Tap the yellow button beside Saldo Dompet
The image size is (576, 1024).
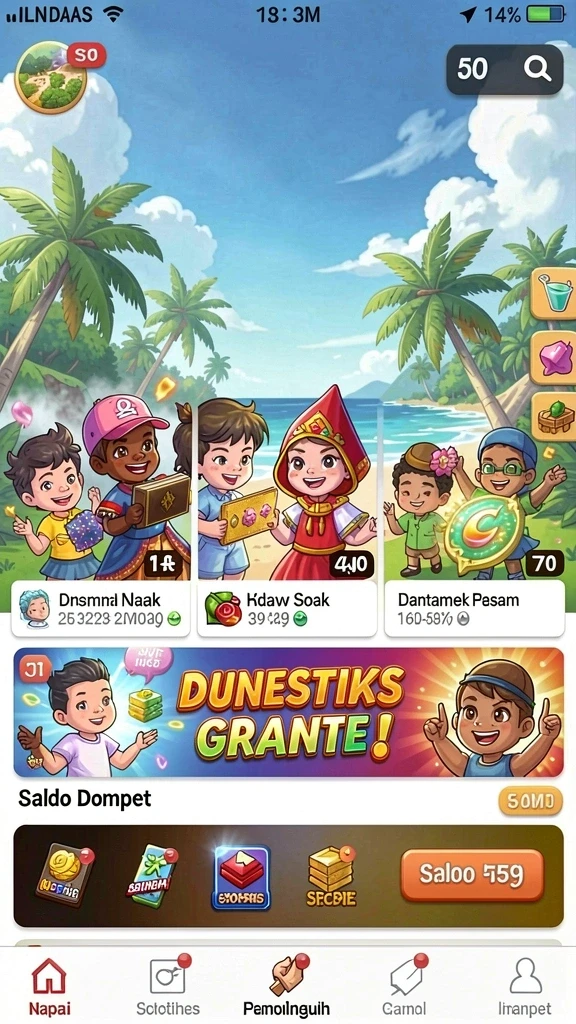(x=530, y=801)
